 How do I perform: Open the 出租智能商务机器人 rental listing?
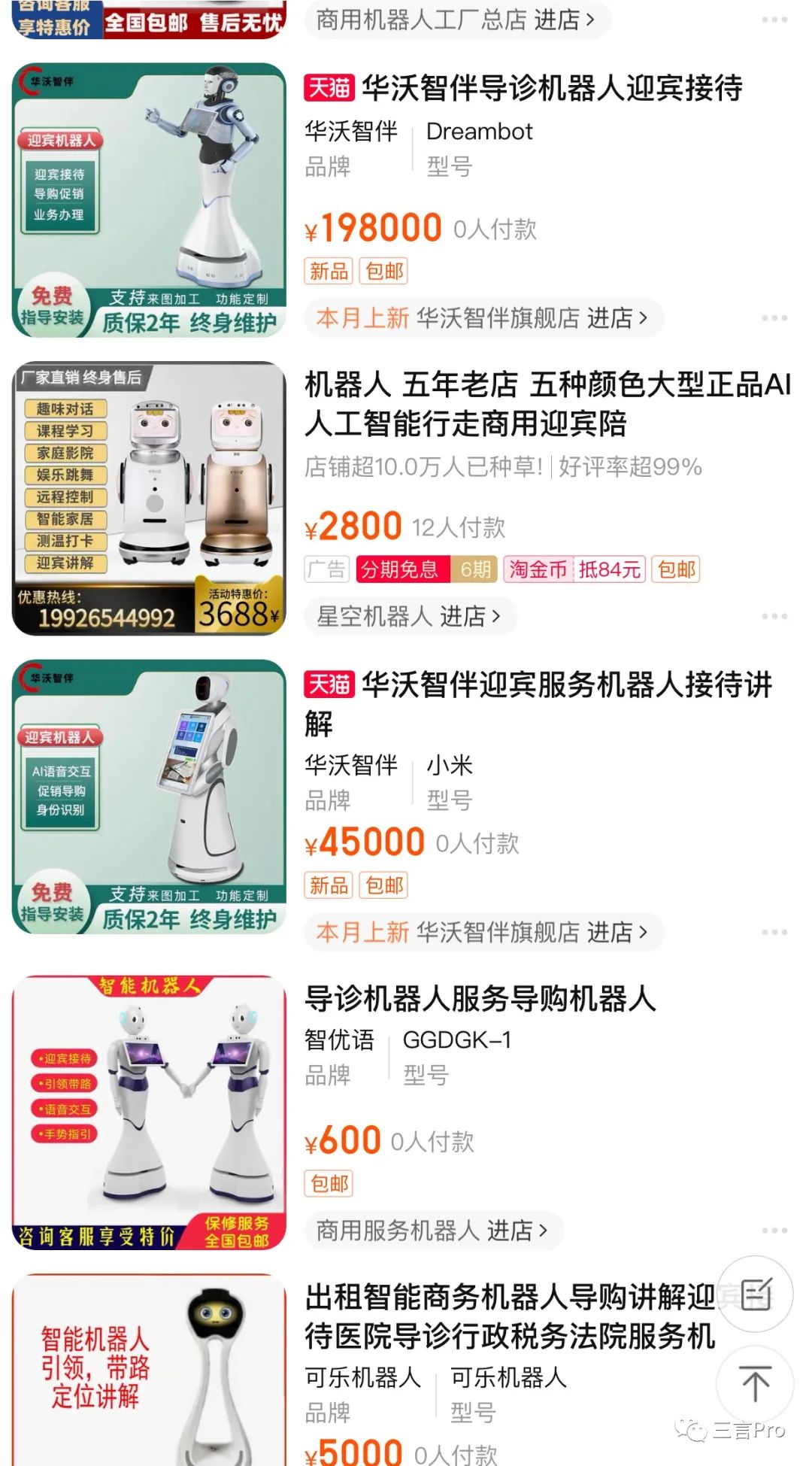pyautogui.click(x=510, y=1316)
